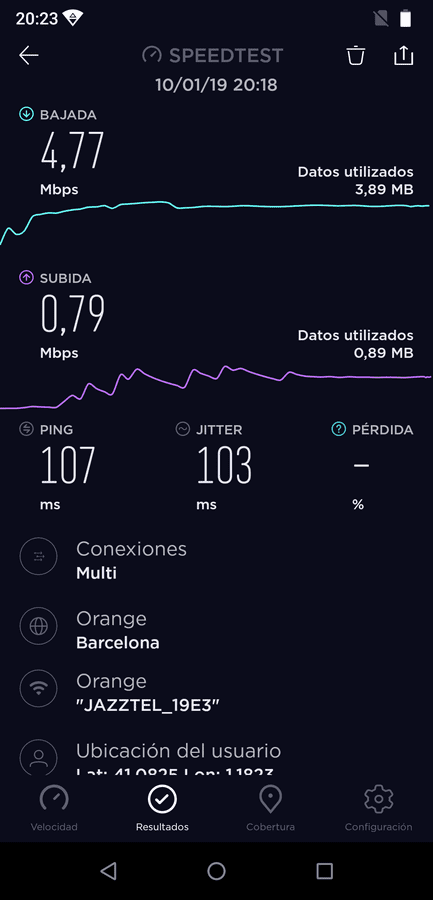Open the Cobertura tab
This screenshot has width=433, height=900.
(x=270, y=809)
